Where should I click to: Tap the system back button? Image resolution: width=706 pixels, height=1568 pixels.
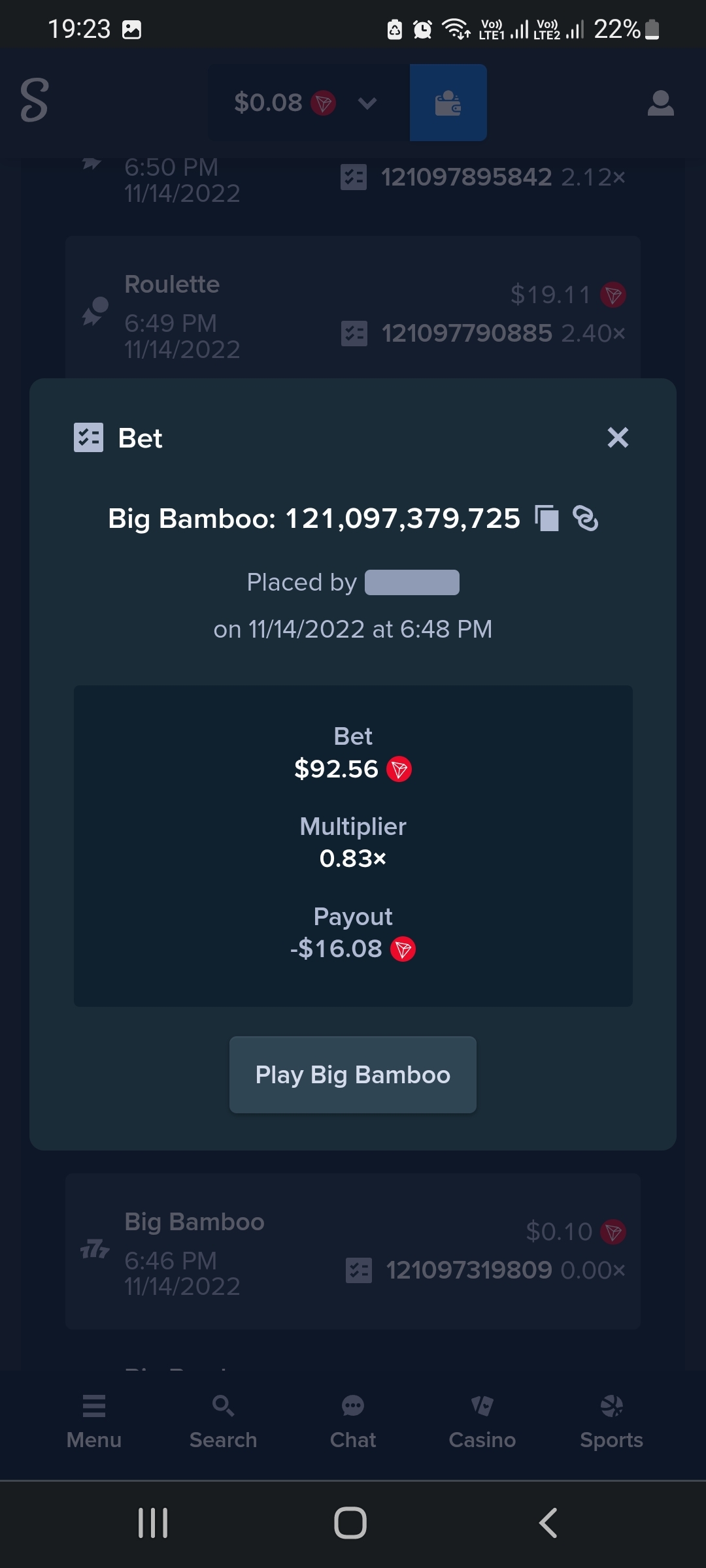pyautogui.click(x=548, y=1523)
